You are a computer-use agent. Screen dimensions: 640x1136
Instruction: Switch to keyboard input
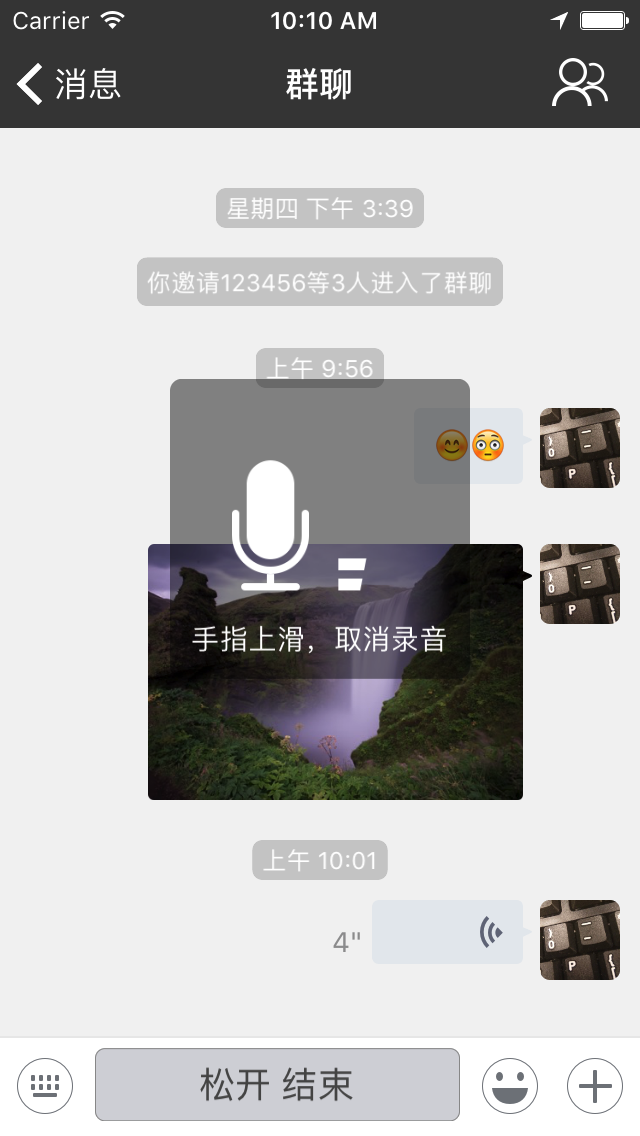coord(45,1085)
